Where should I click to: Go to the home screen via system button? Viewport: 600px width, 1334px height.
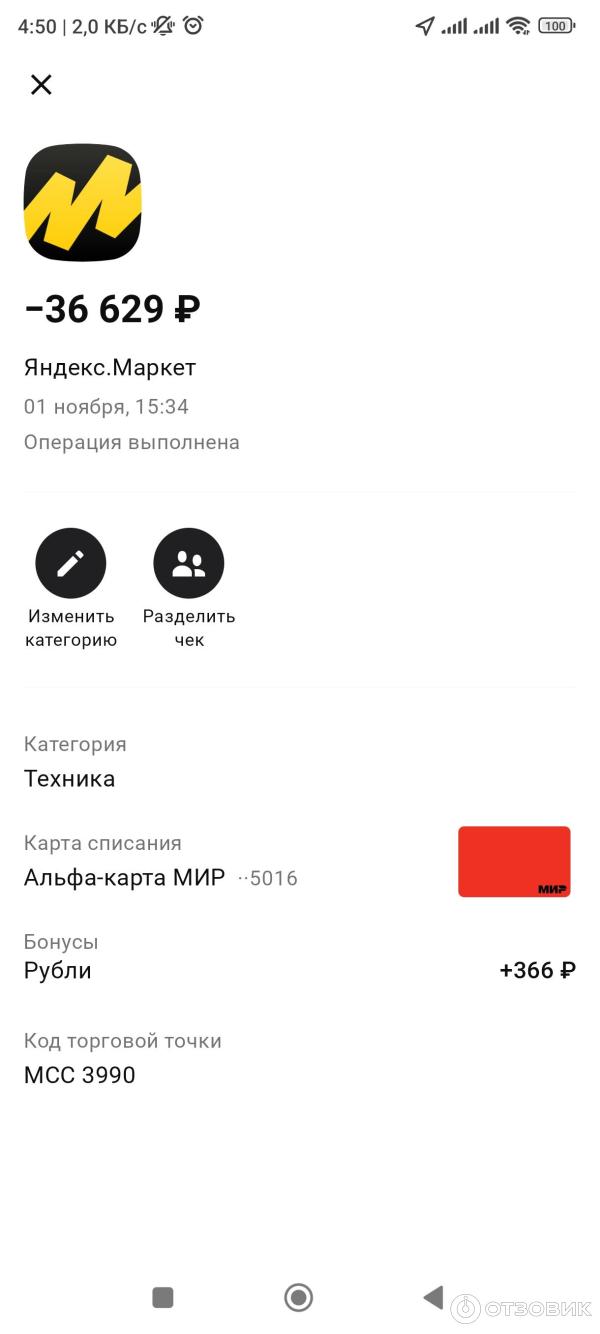tap(298, 1298)
